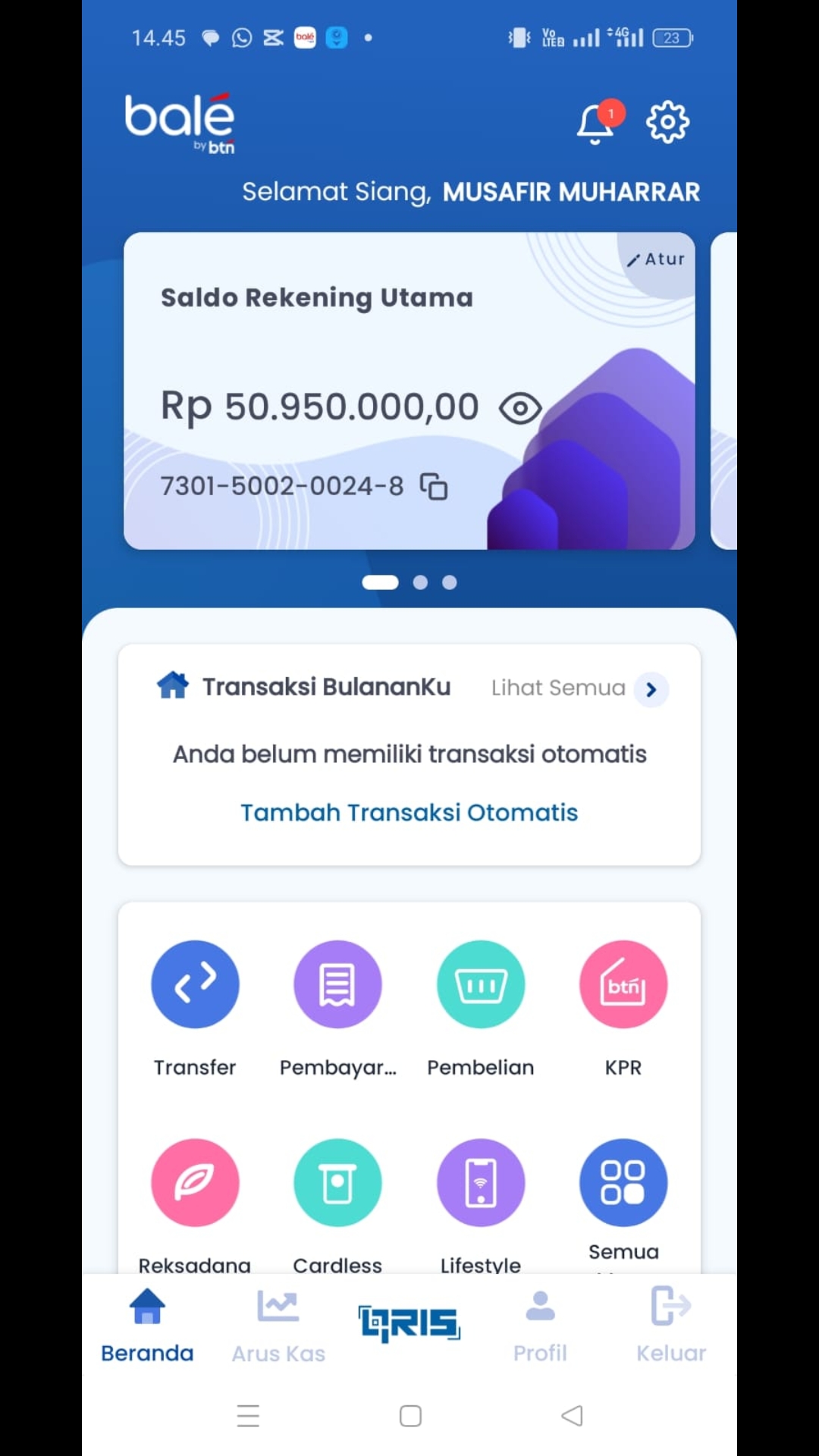Open the QRIS scanner
Image resolution: width=819 pixels, height=1456 pixels.
click(x=409, y=1324)
